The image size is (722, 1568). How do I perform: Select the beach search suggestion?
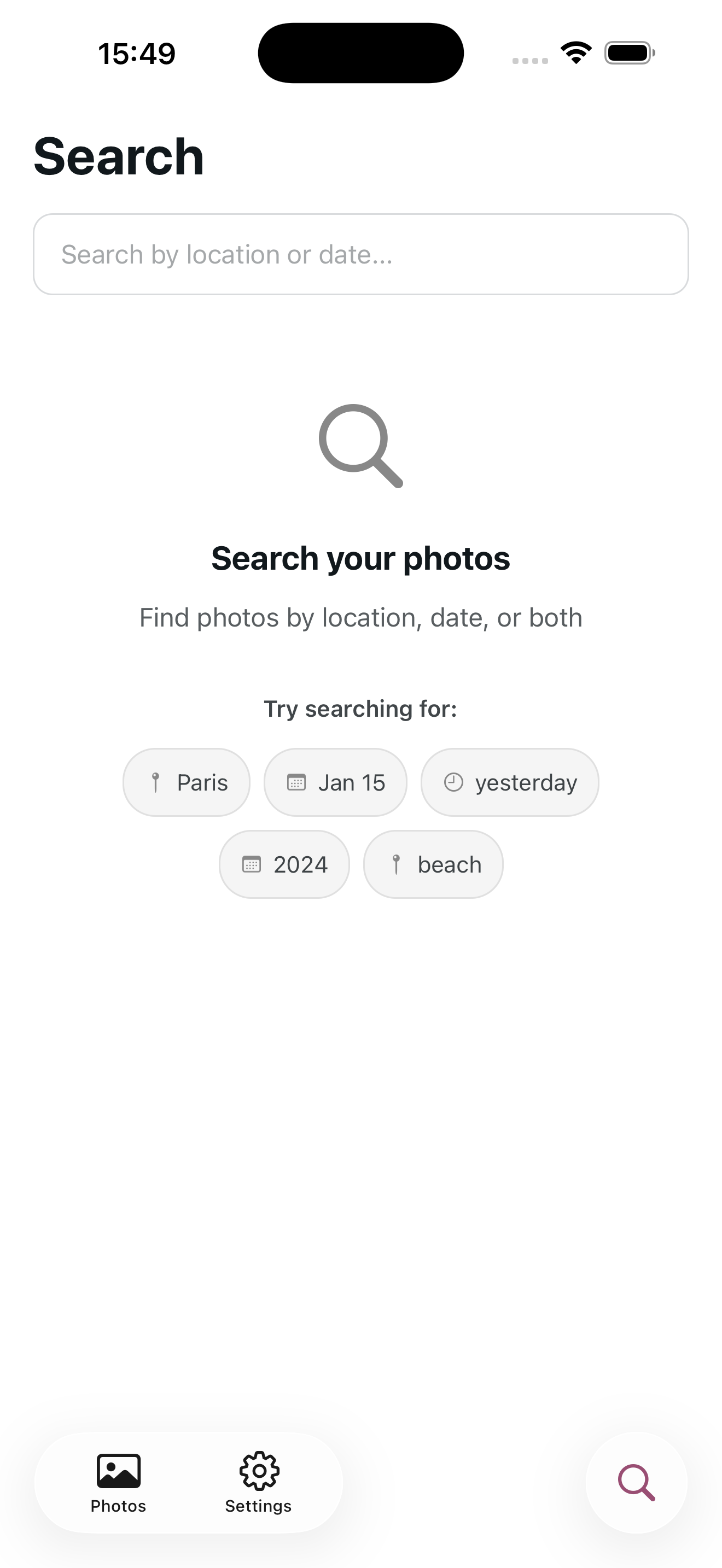coord(433,864)
